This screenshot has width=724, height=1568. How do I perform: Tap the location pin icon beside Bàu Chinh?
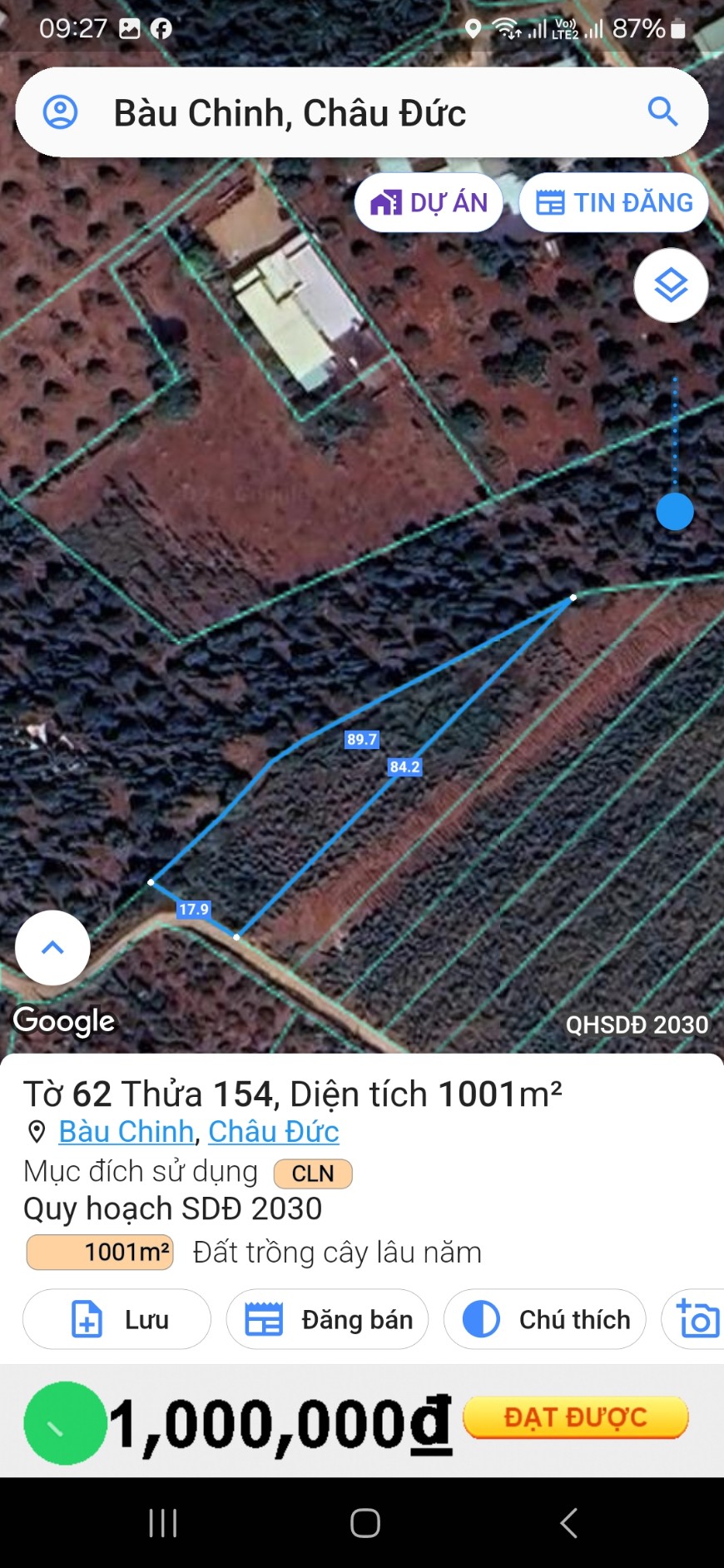point(35,1131)
